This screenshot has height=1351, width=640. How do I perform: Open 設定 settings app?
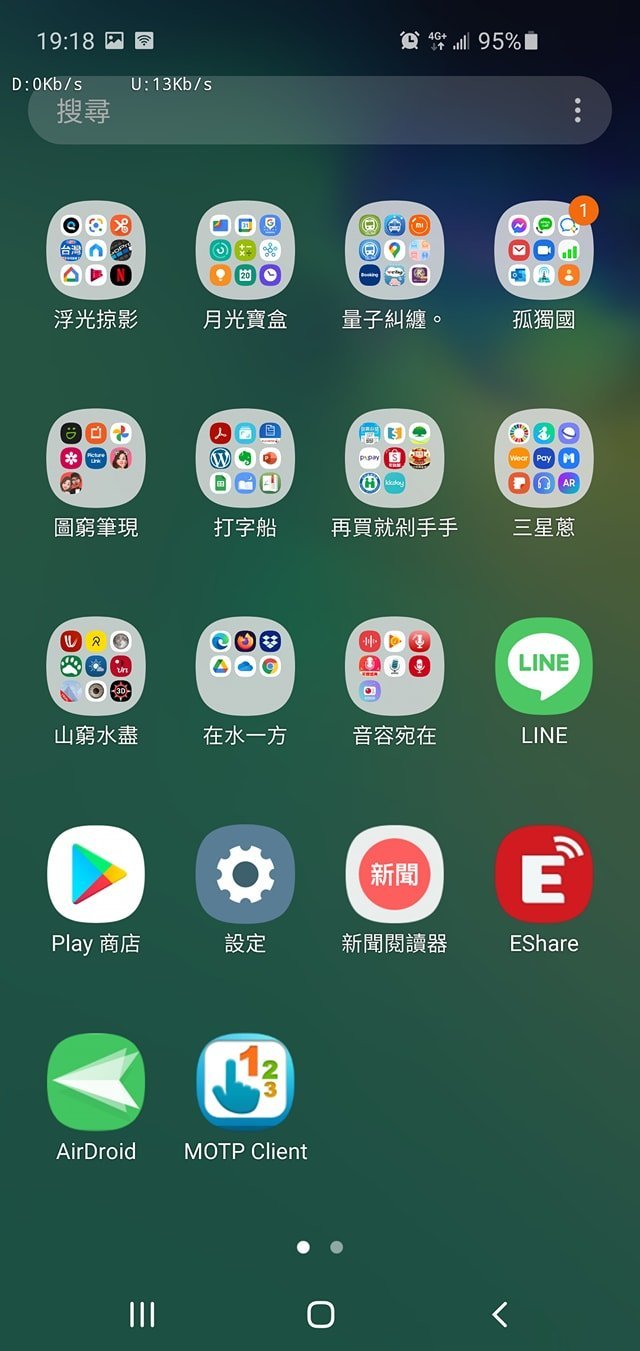pyautogui.click(x=245, y=874)
